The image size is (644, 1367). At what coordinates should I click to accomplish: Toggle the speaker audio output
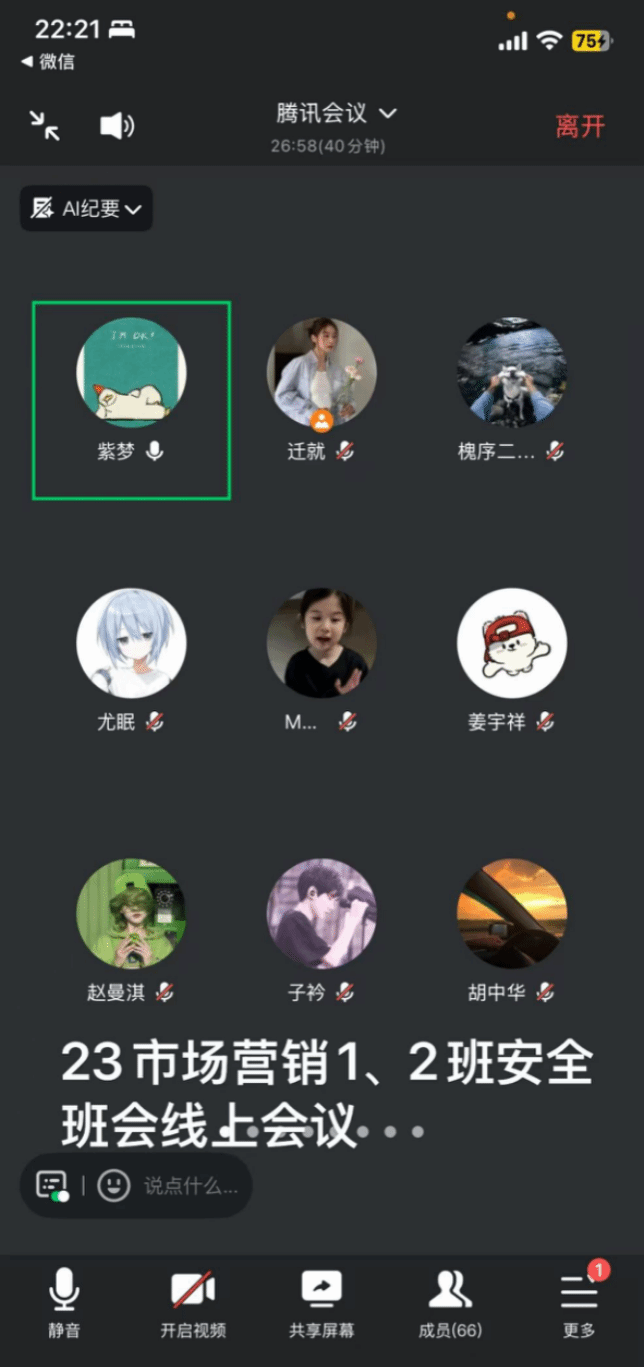pos(117,125)
